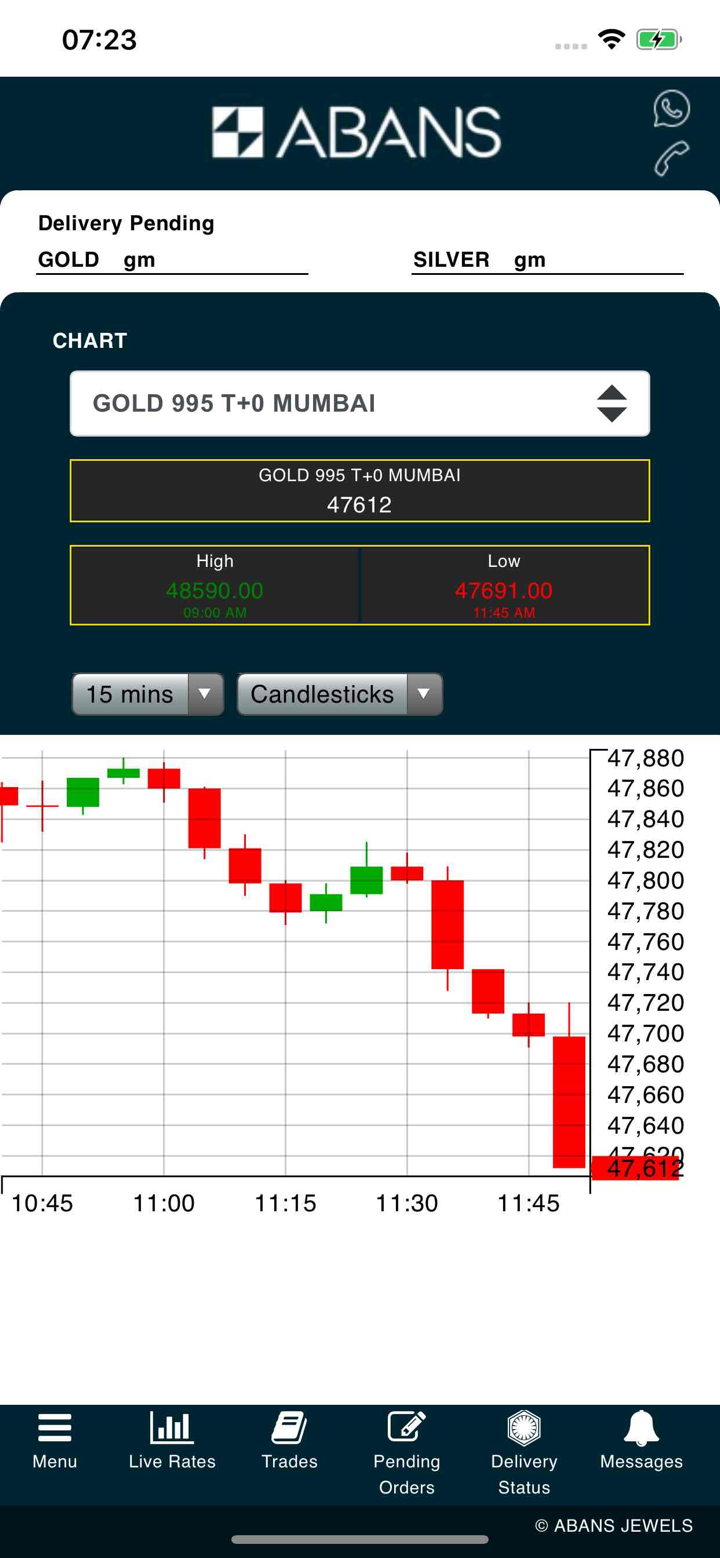Go to the Trades tab
This screenshot has height=1558, width=720.
tap(289, 1442)
